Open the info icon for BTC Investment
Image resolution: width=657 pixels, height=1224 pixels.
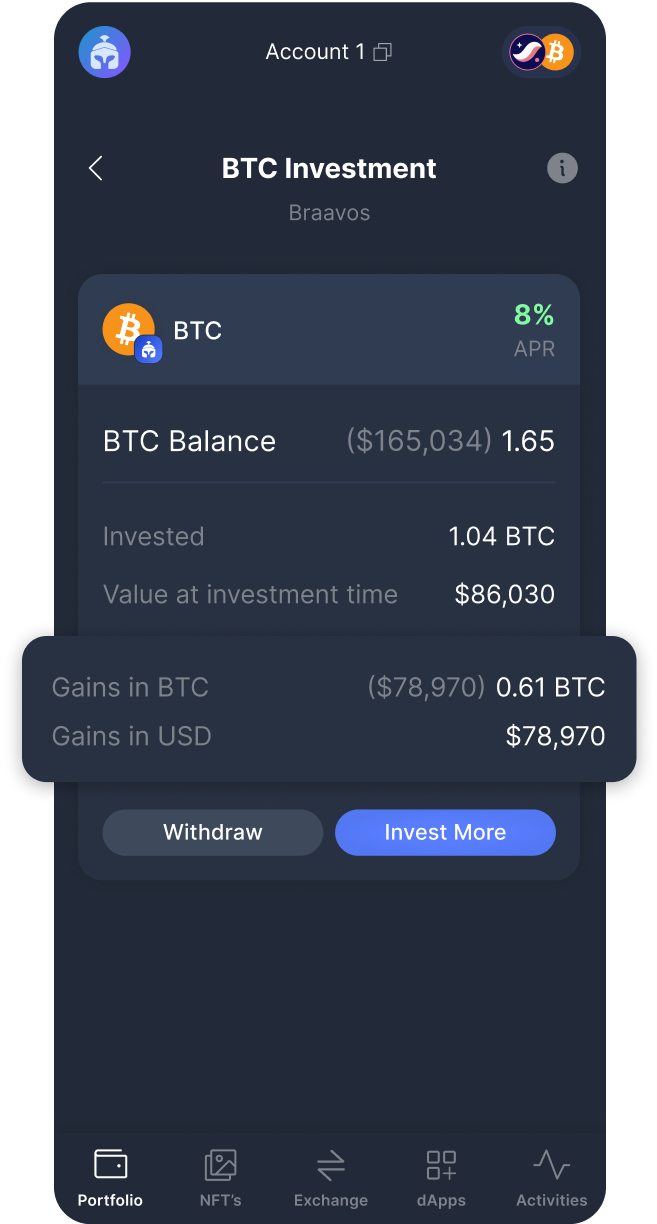pos(563,168)
